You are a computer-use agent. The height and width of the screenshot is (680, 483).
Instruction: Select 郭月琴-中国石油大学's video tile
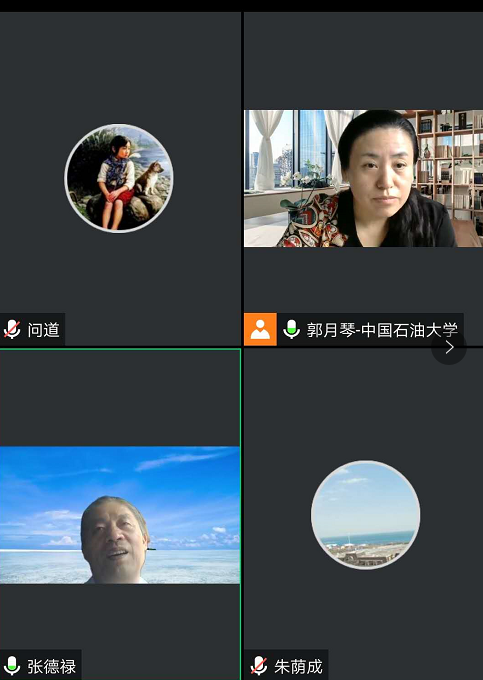(363, 179)
